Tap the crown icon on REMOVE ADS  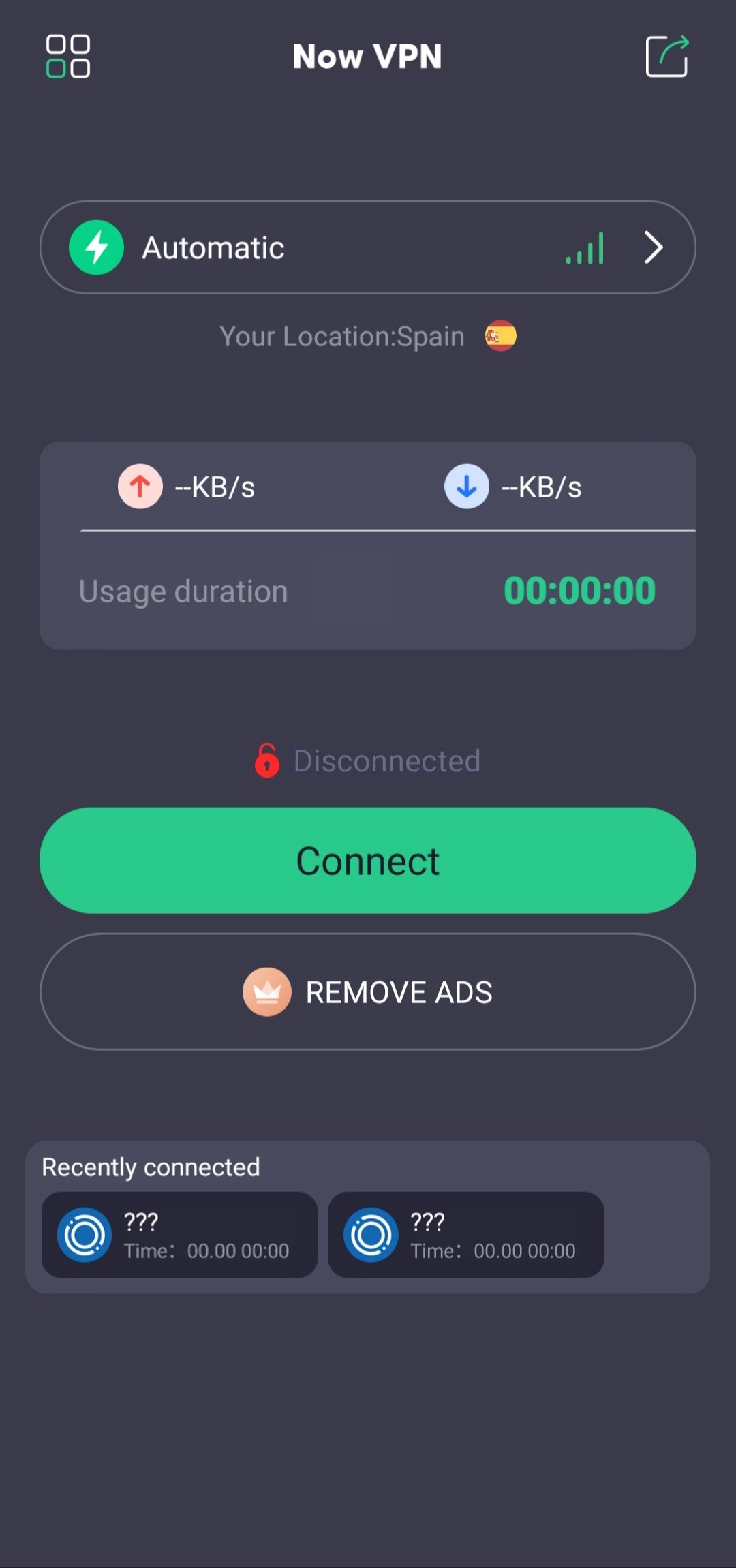(269, 992)
